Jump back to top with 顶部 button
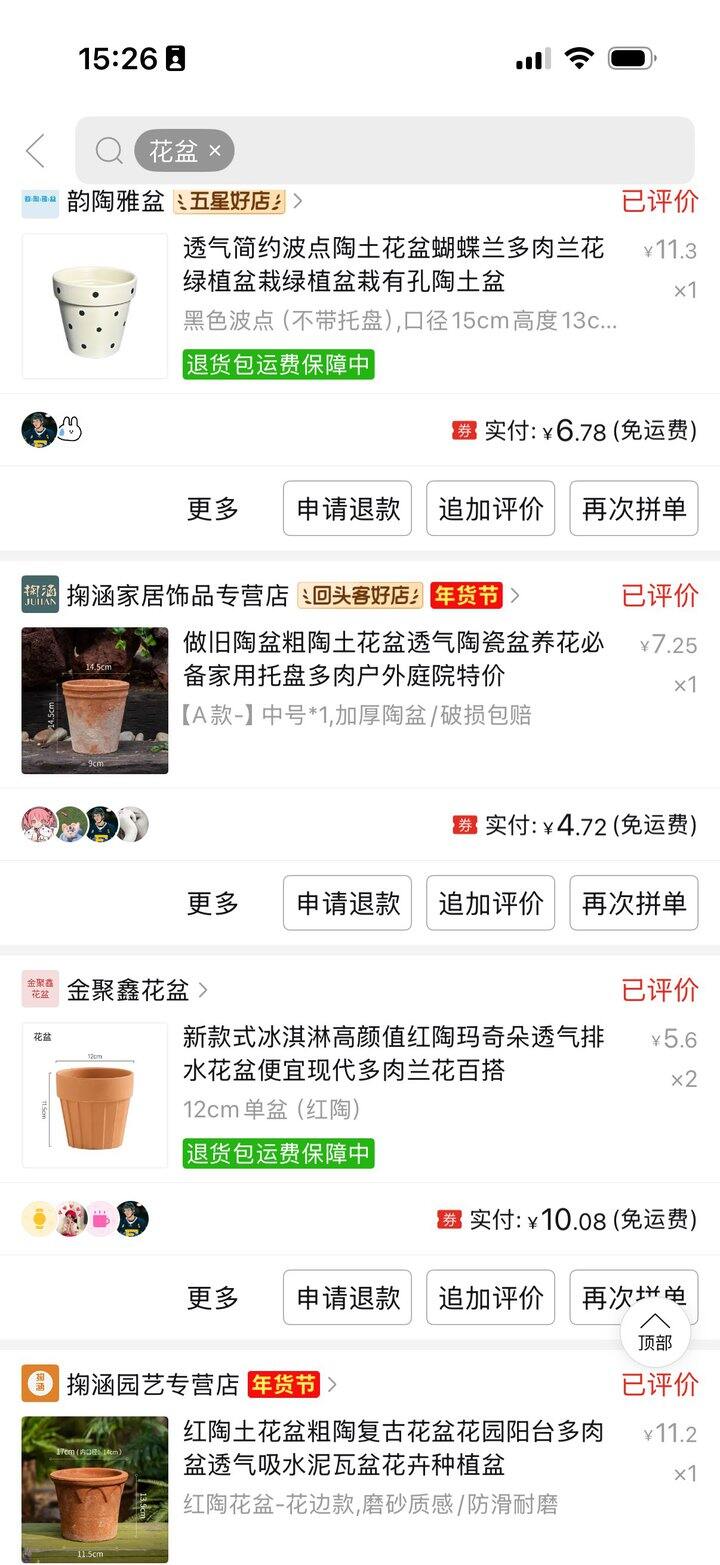 tap(655, 1332)
